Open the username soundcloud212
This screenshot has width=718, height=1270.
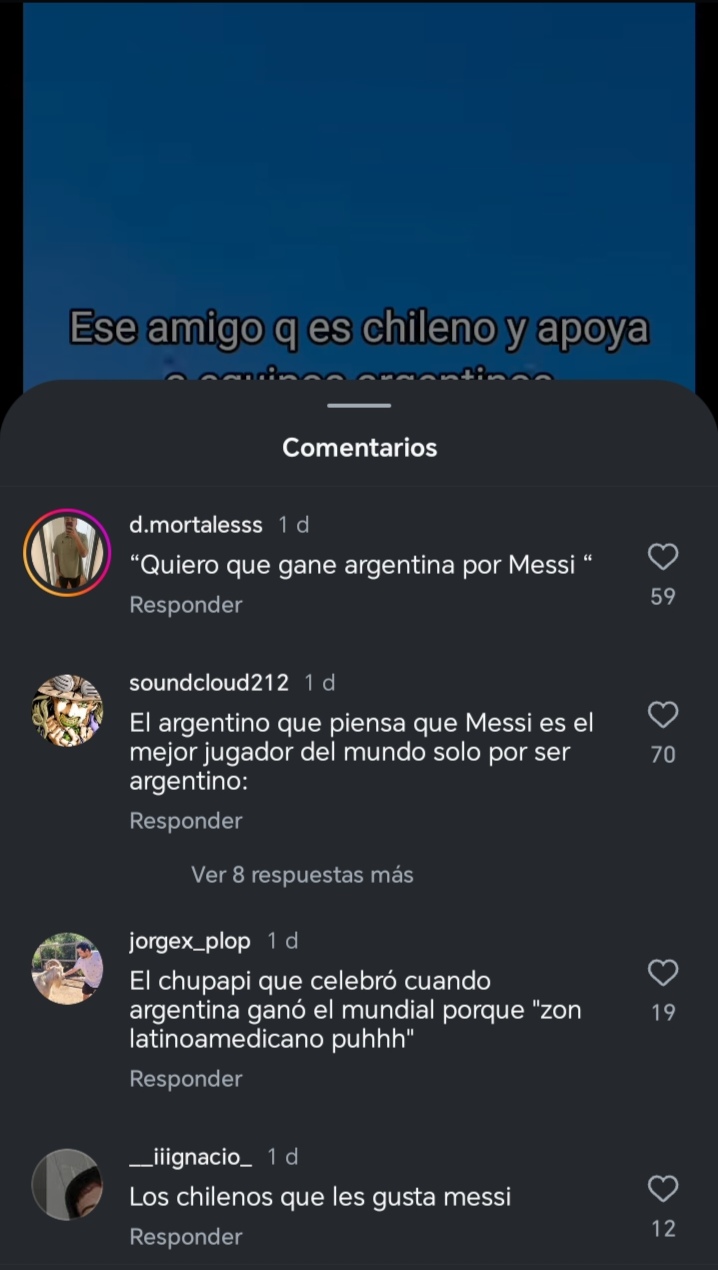click(209, 683)
